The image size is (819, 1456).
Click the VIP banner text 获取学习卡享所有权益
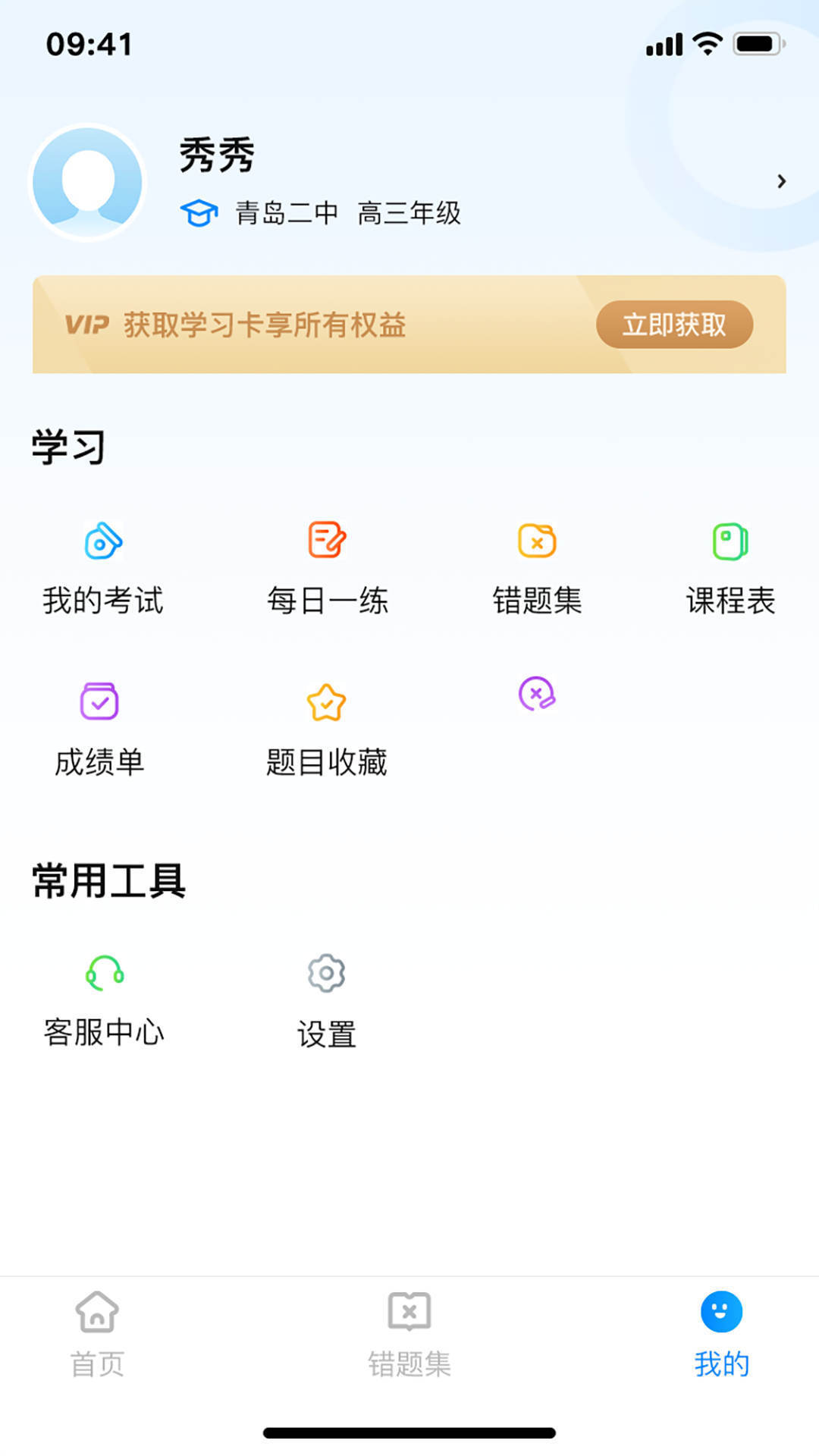click(265, 325)
